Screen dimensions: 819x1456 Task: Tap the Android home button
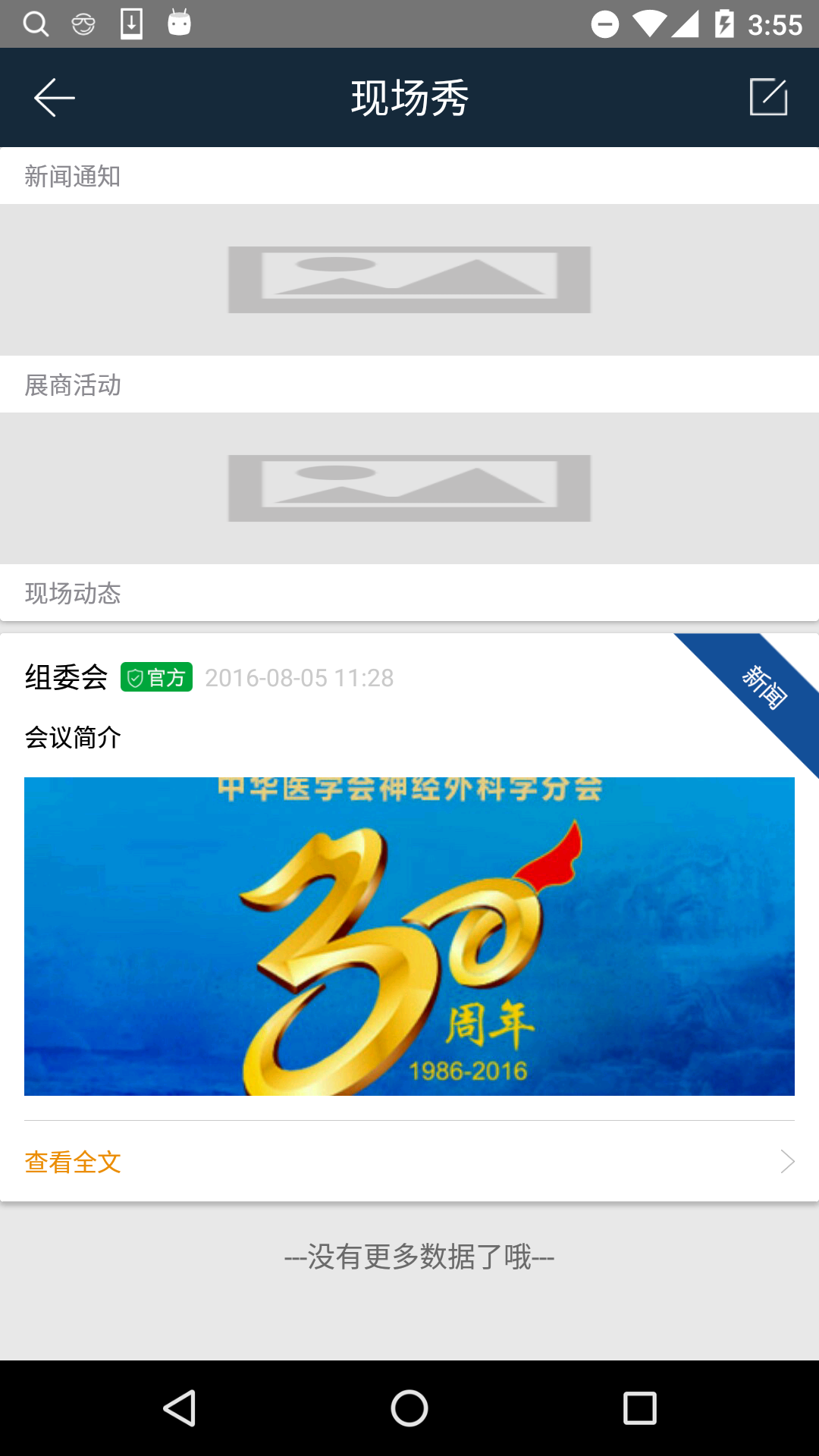pos(409,1408)
